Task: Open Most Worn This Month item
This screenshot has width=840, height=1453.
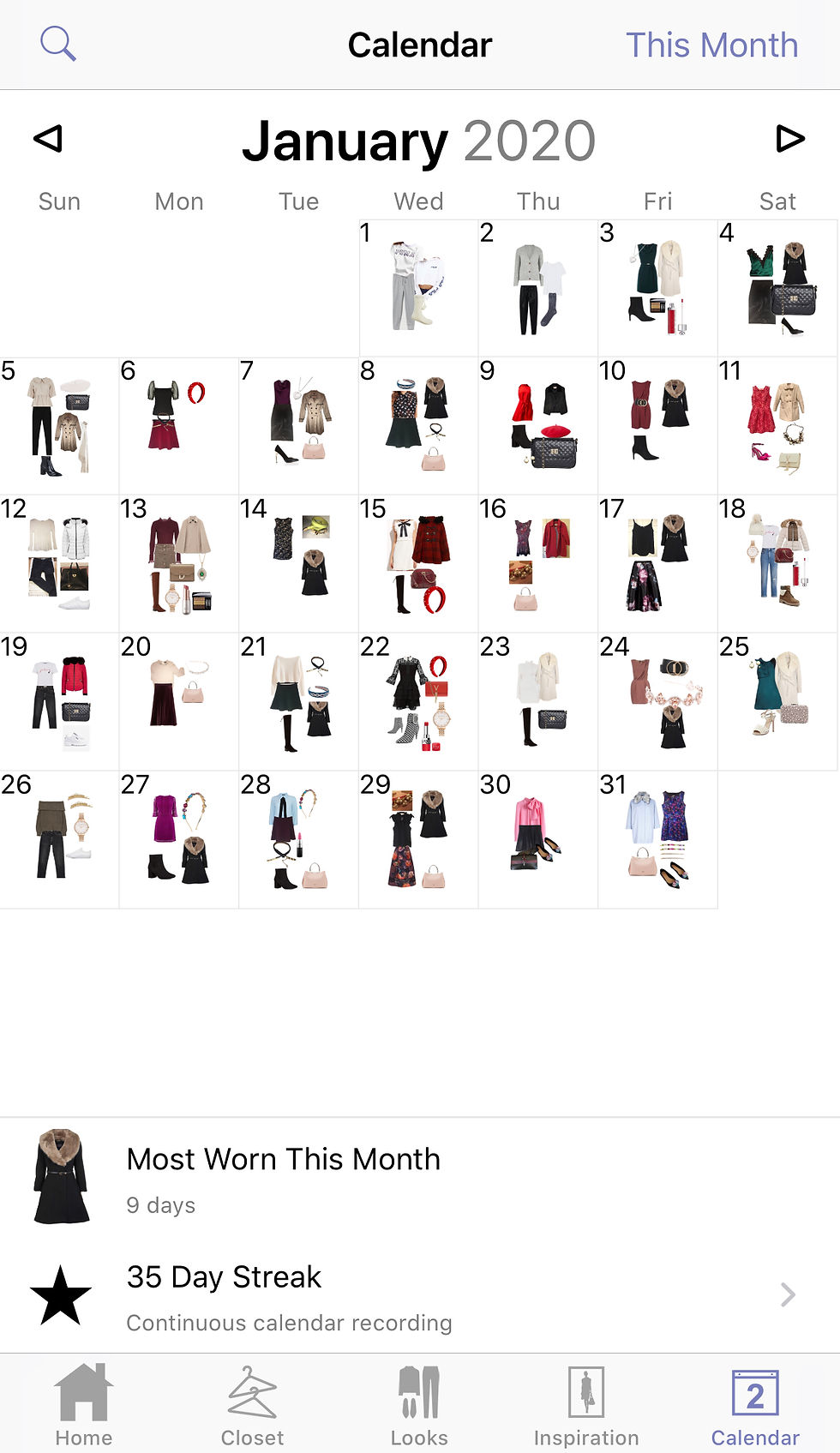Action: 283,1178
